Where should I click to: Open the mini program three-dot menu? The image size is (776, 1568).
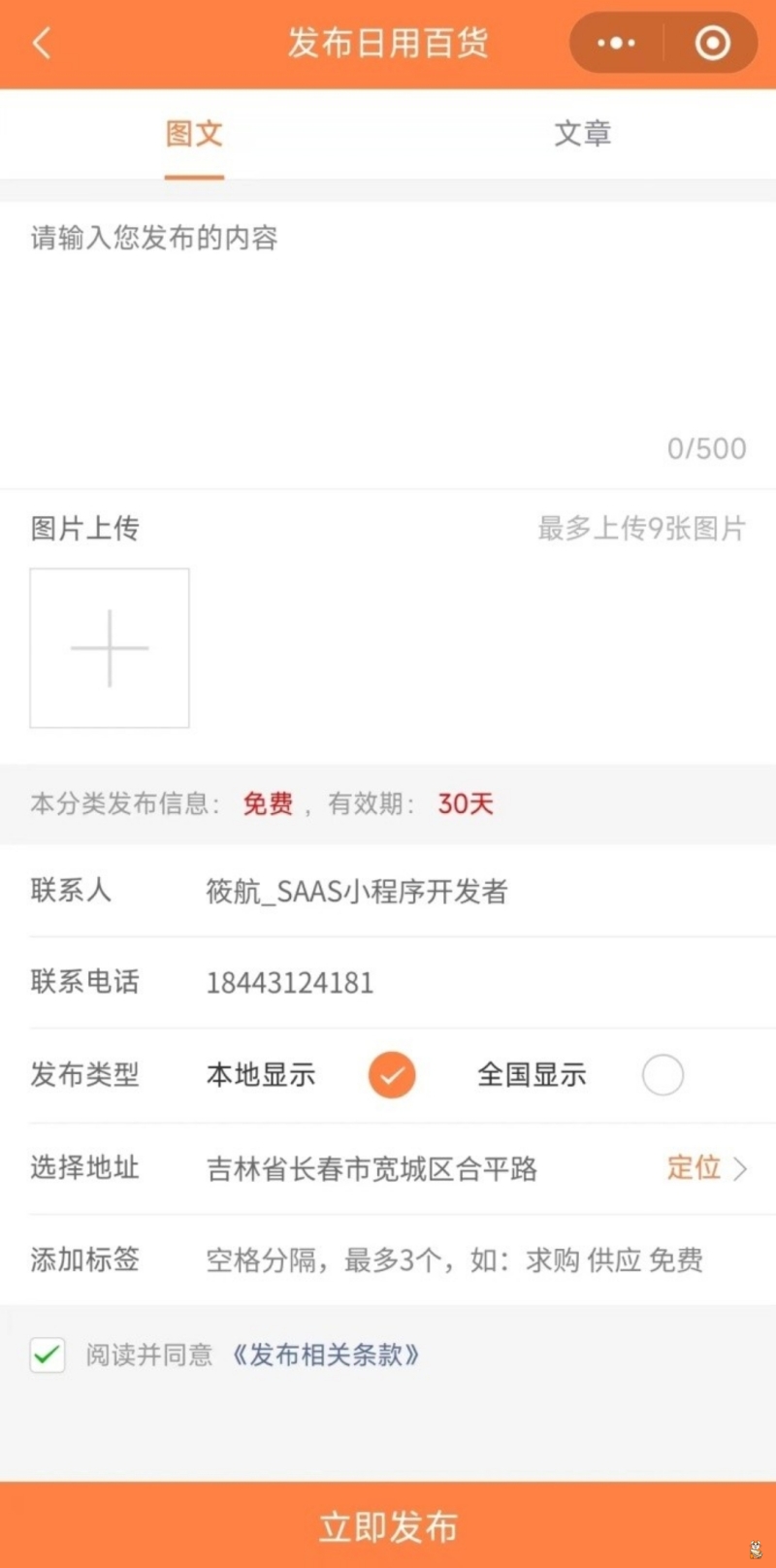point(616,44)
